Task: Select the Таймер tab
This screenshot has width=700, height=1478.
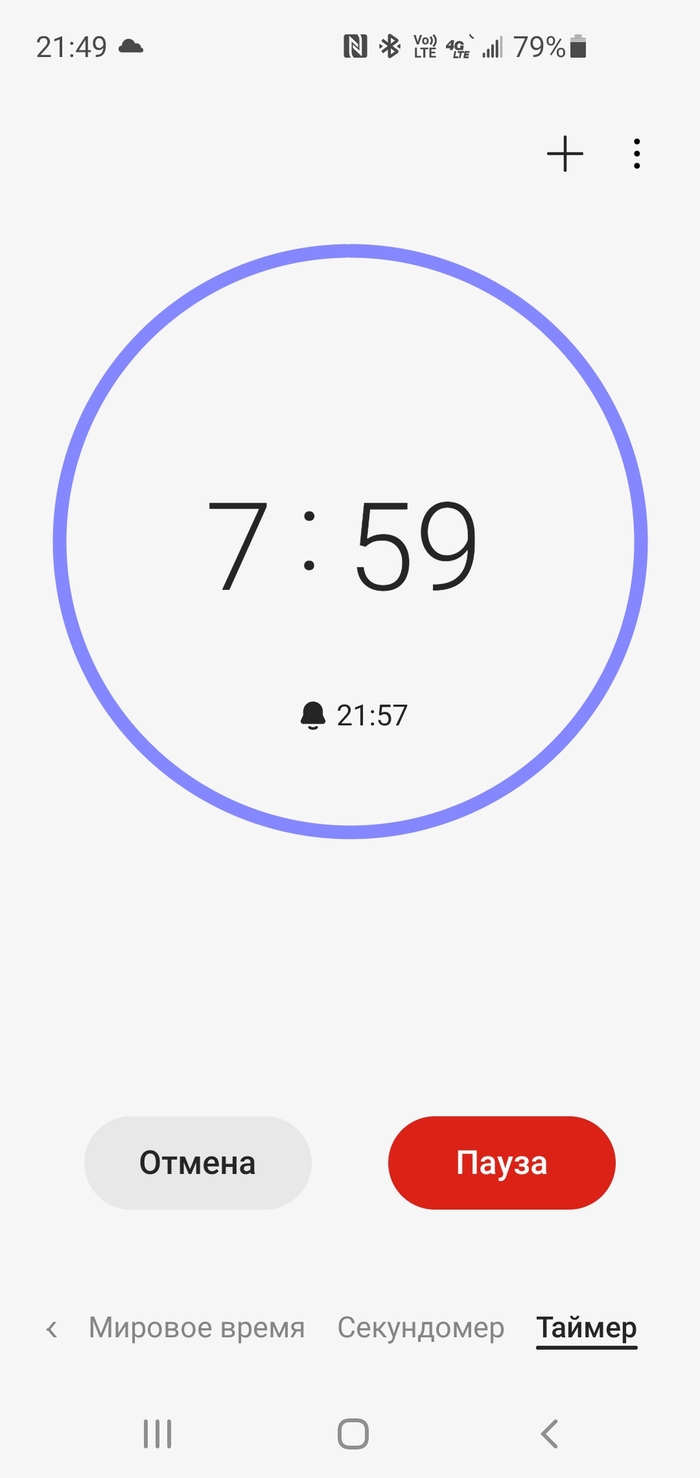Action: click(x=586, y=1328)
